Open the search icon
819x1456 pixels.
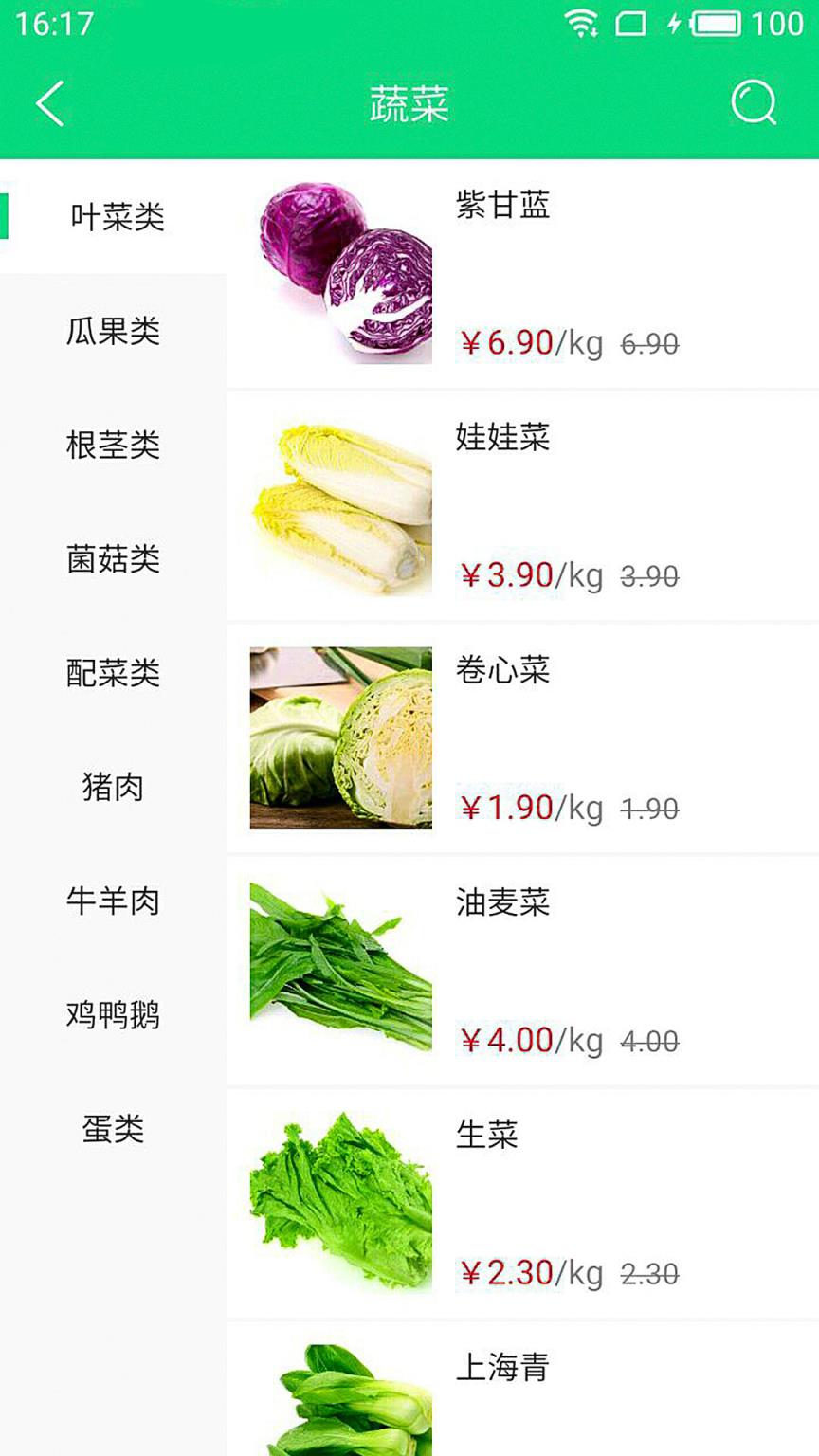(754, 104)
